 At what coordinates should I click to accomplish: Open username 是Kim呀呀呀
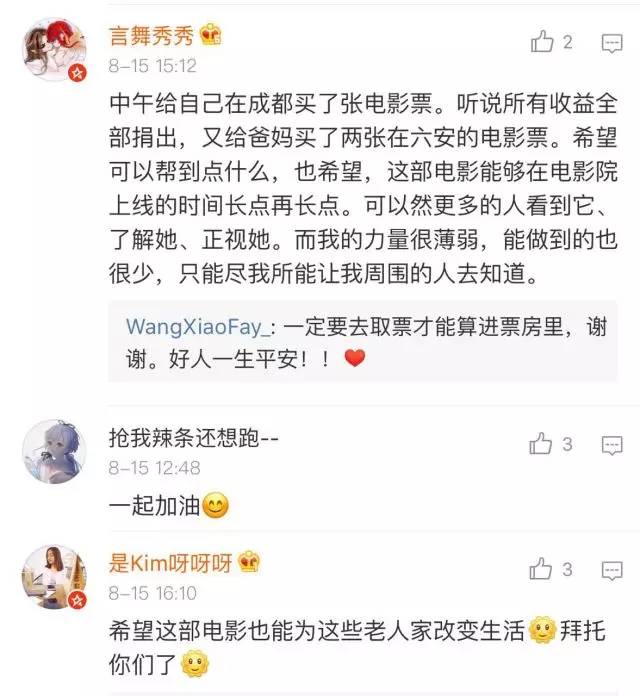[170, 566]
